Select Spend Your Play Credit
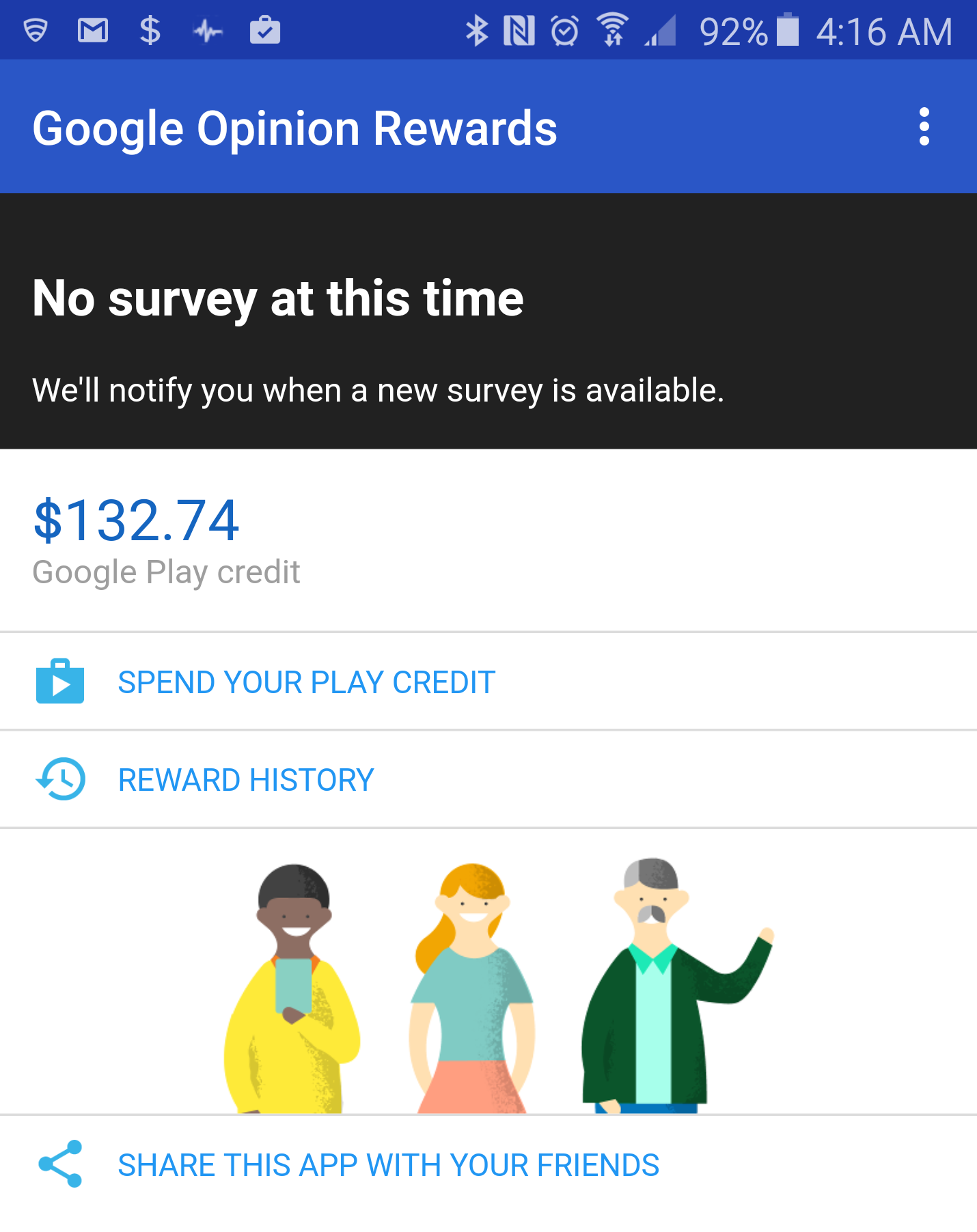 (306, 682)
